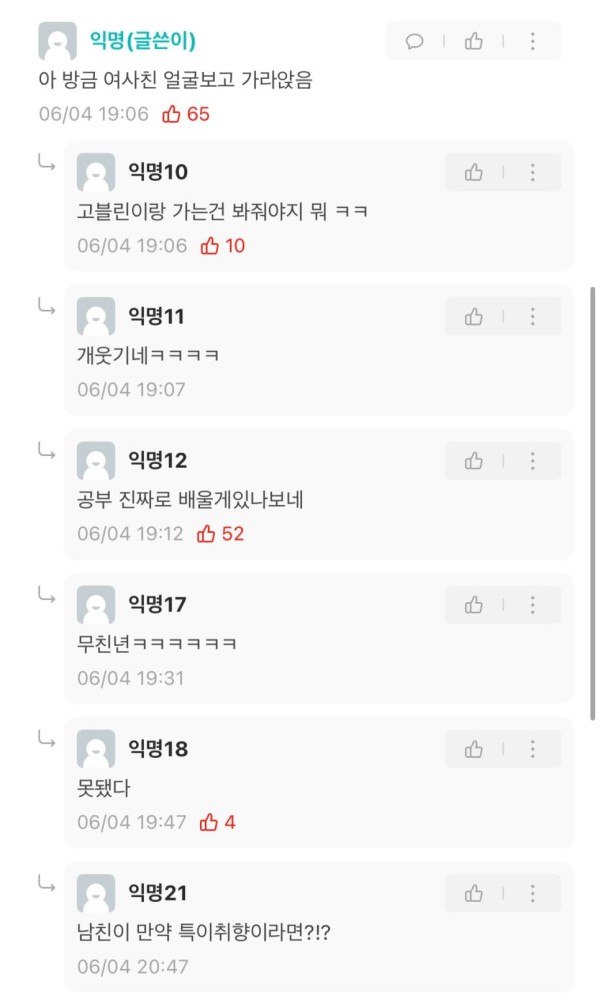The height and width of the screenshot is (1007, 600).
Task: Open more options for 익명18's comment
Action: point(532,749)
